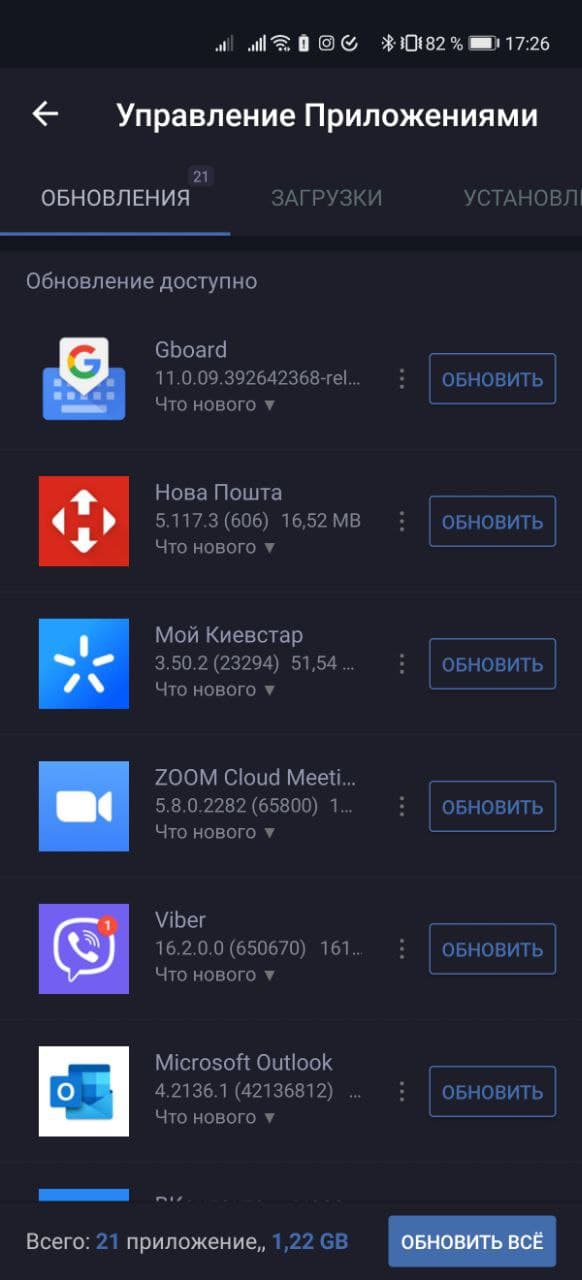Update all apps with ОБНОВИТЬ ВСЁ
Screen dimensions: 582x1280
tap(472, 1242)
